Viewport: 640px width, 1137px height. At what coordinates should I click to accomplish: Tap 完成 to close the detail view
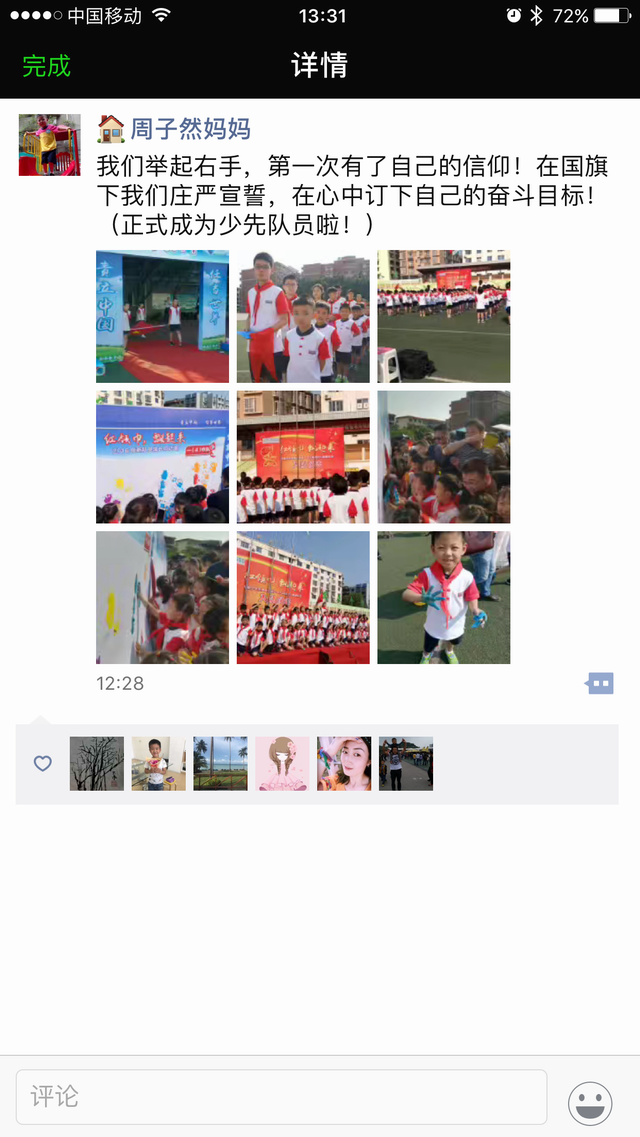pyautogui.click(x=46, y=66)
